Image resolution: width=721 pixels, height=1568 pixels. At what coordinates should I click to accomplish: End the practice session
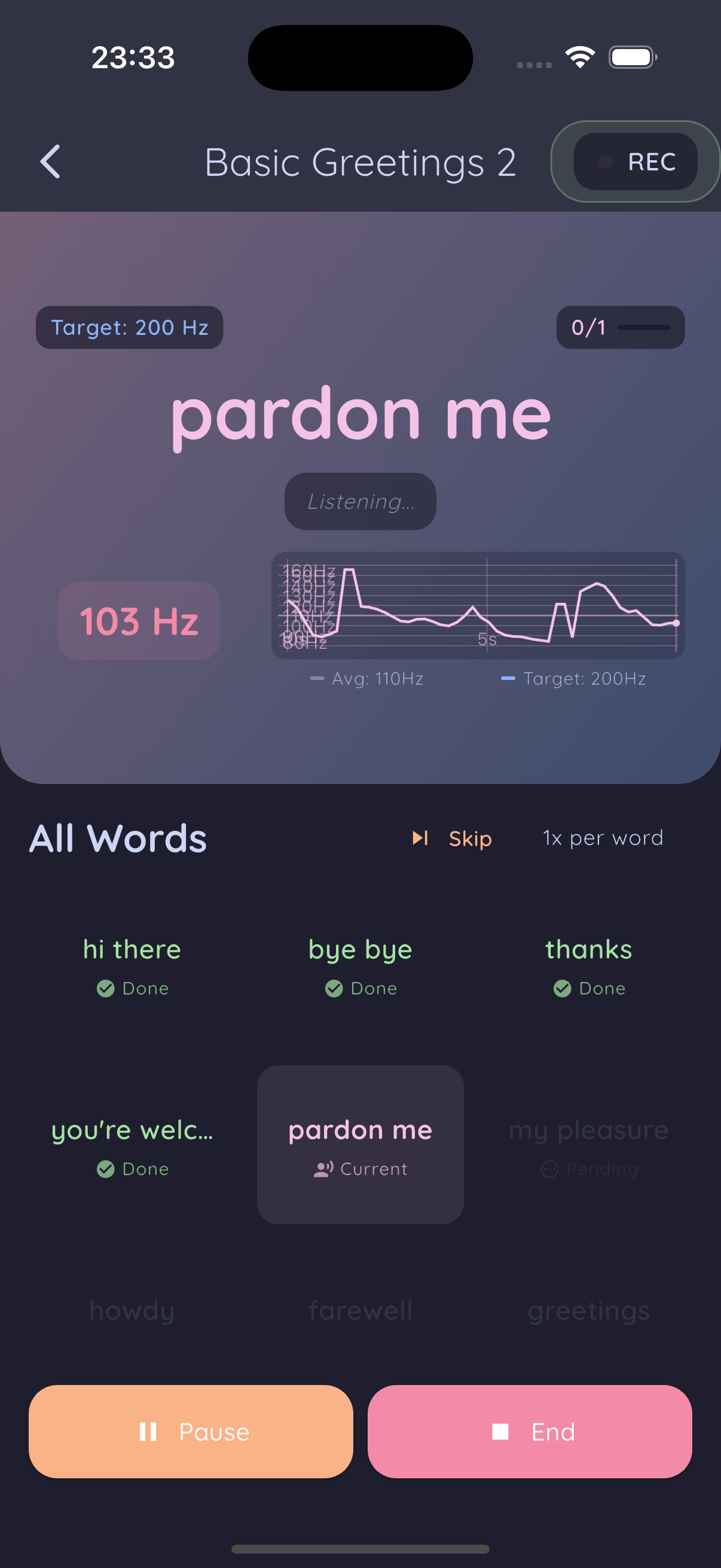coord(529,1432)
